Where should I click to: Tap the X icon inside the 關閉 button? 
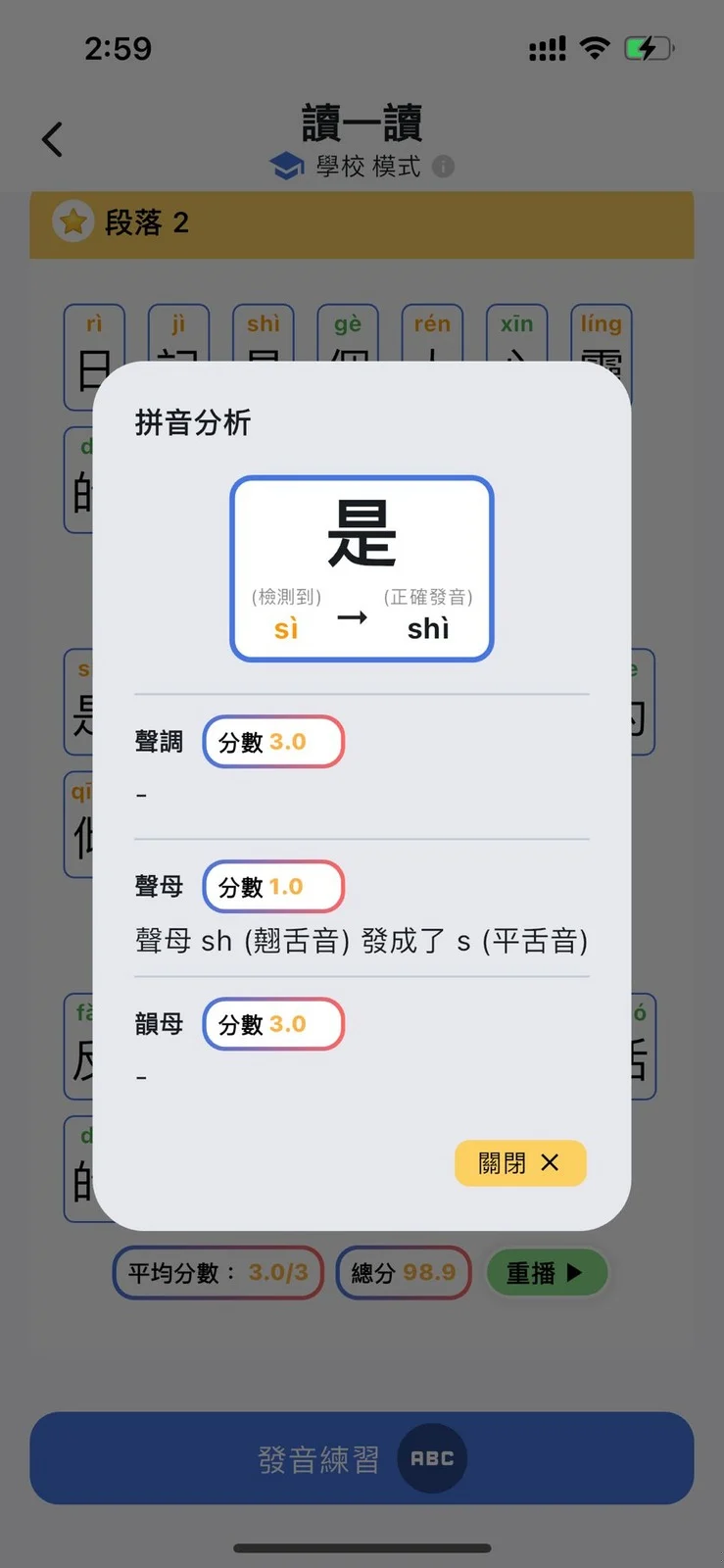pos(550,1162)
